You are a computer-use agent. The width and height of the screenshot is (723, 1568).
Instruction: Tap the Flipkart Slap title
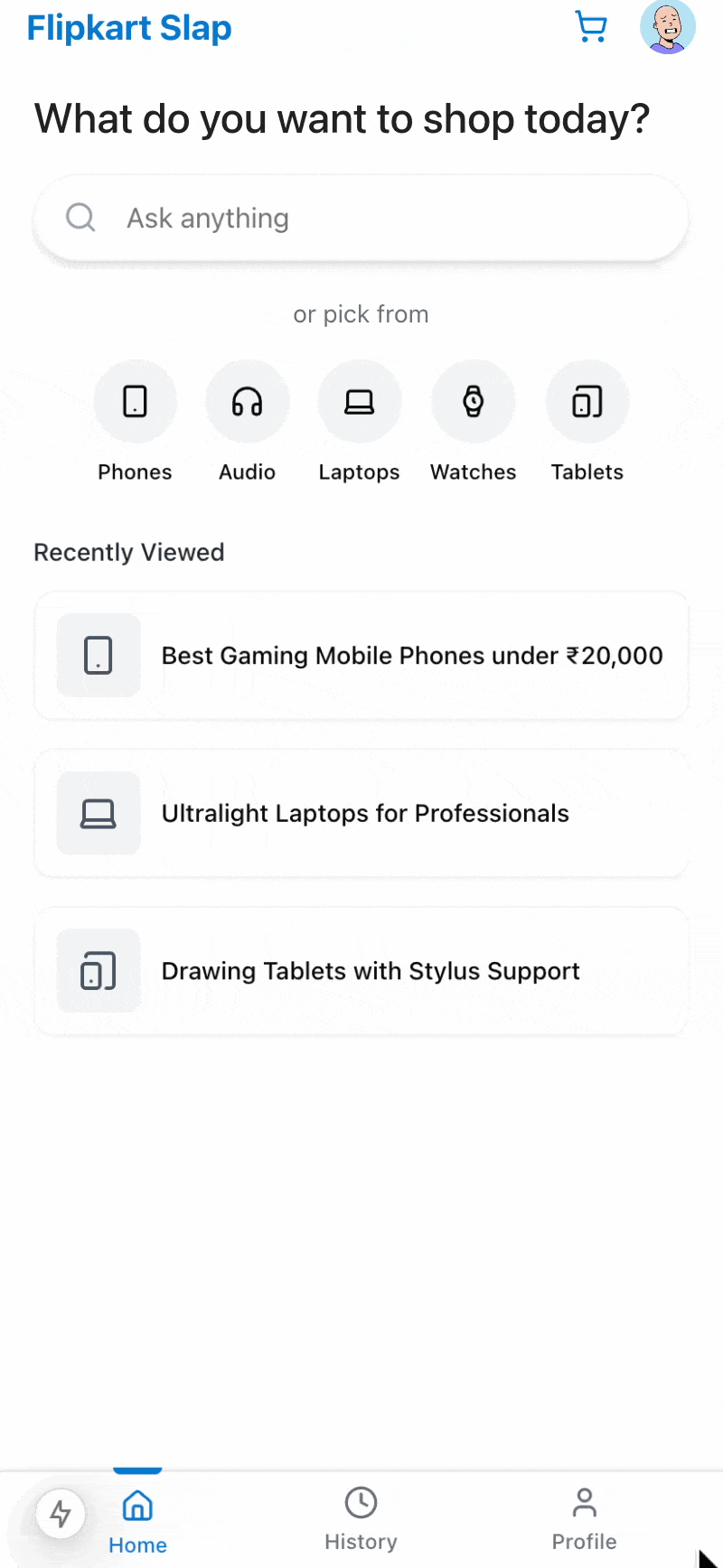coord(129,28)
